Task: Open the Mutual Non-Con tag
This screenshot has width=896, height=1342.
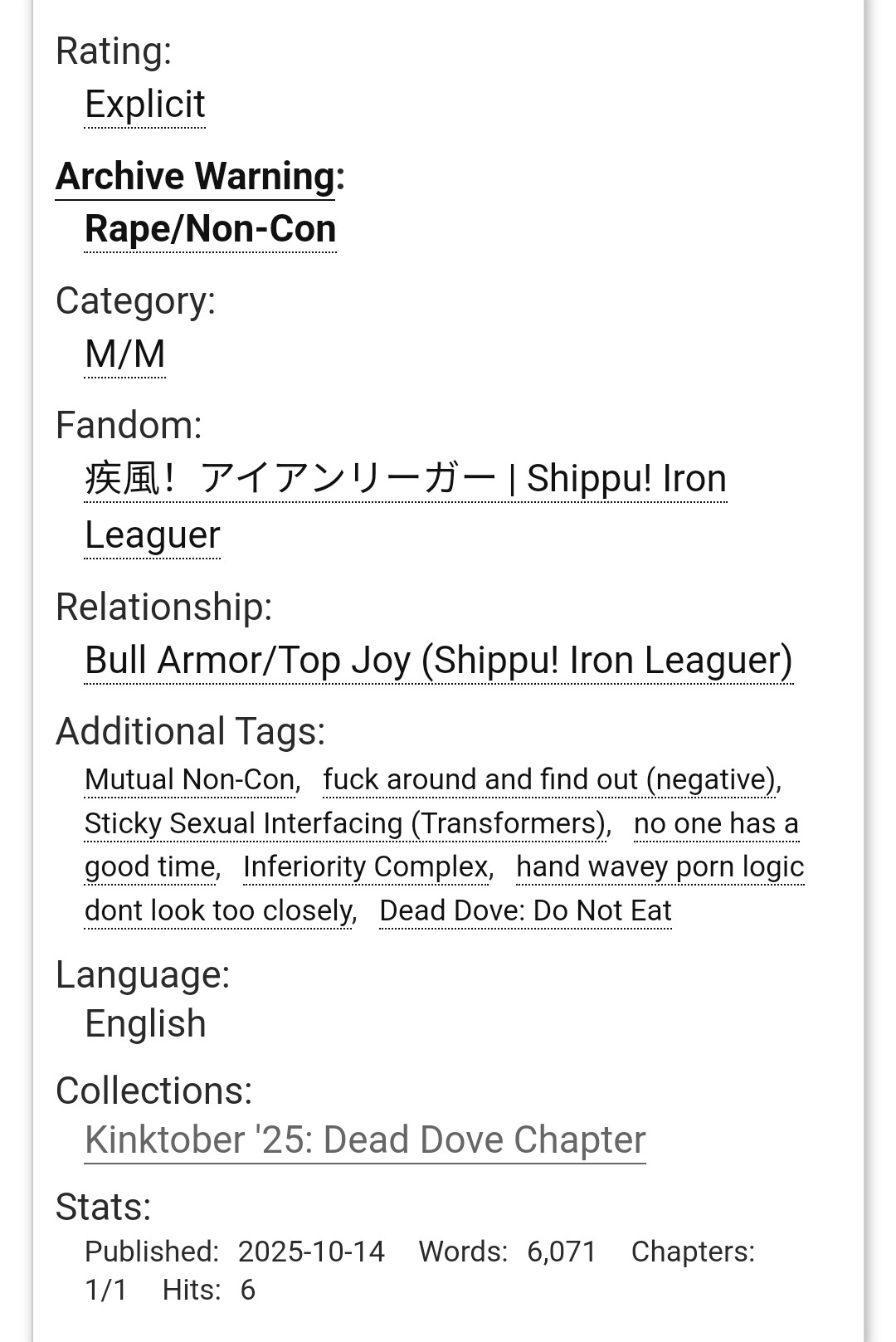Action: (190, 780)
